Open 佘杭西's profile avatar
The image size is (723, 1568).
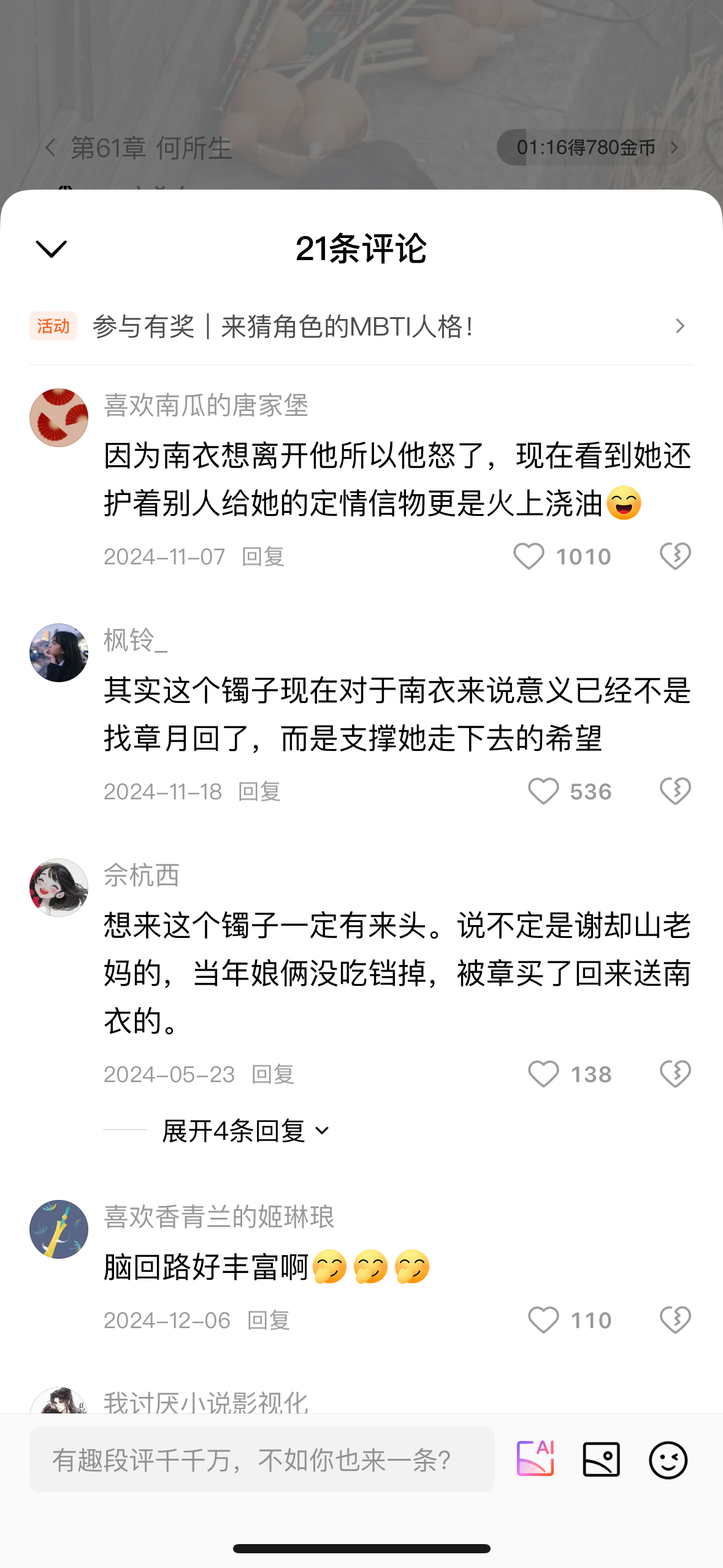tap(59, 888)
